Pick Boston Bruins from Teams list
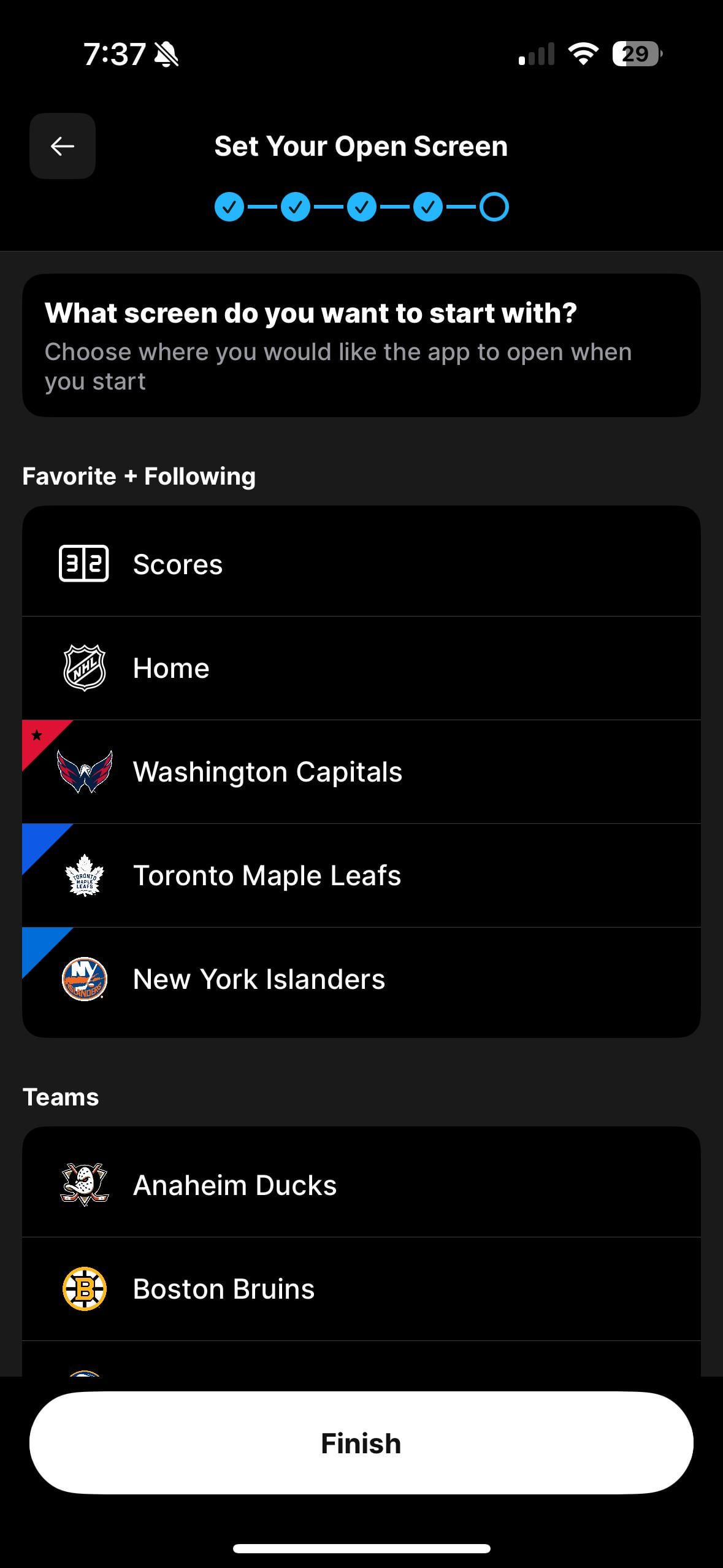 (x=361, y=1289)
